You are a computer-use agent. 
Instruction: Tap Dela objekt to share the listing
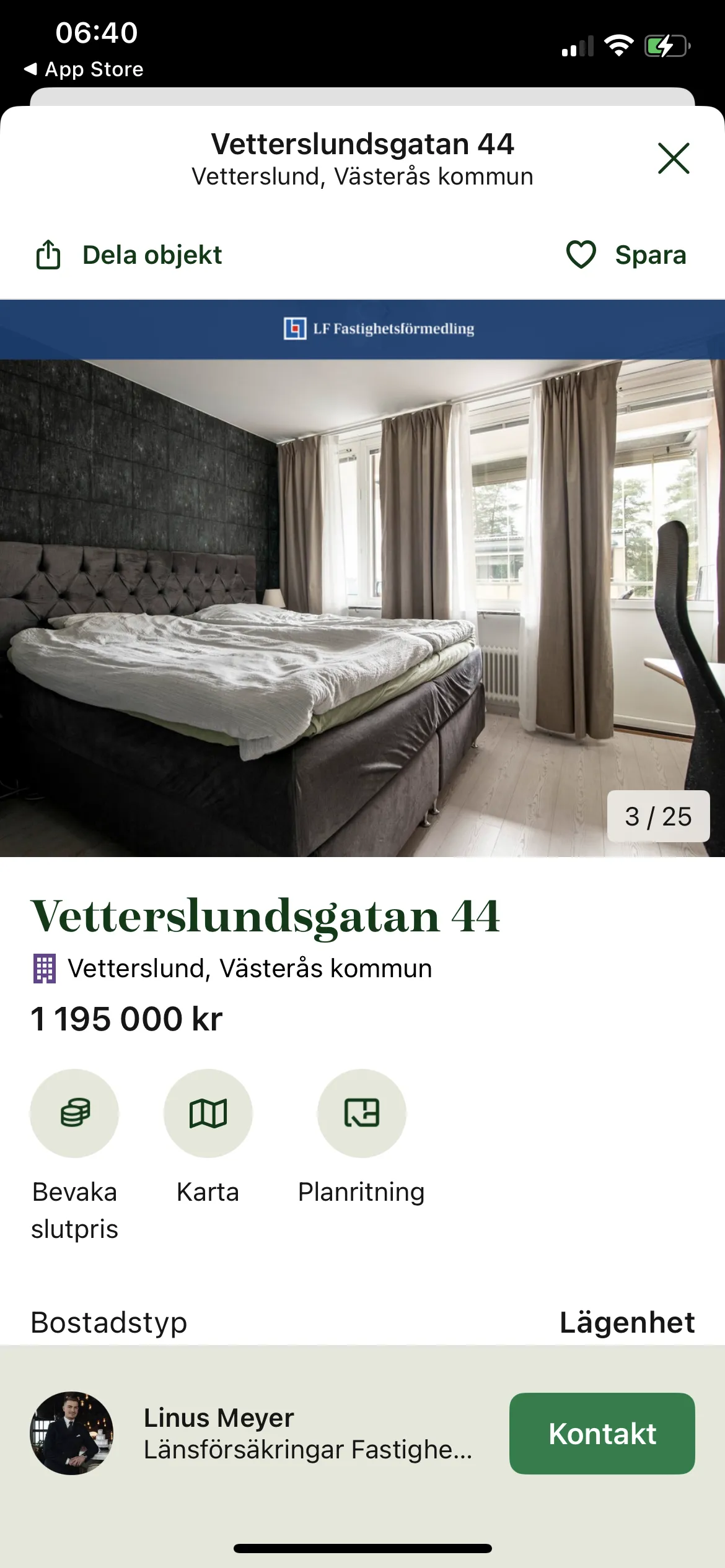(151, 253)
